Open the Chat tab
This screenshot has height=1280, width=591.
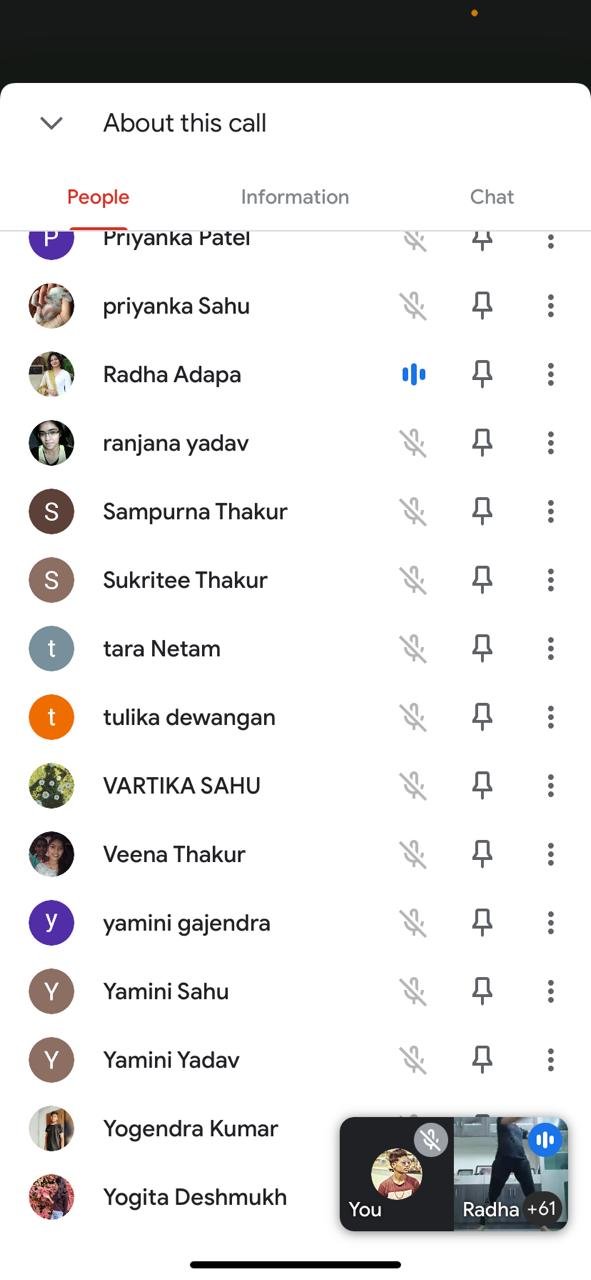click(492, 197)
